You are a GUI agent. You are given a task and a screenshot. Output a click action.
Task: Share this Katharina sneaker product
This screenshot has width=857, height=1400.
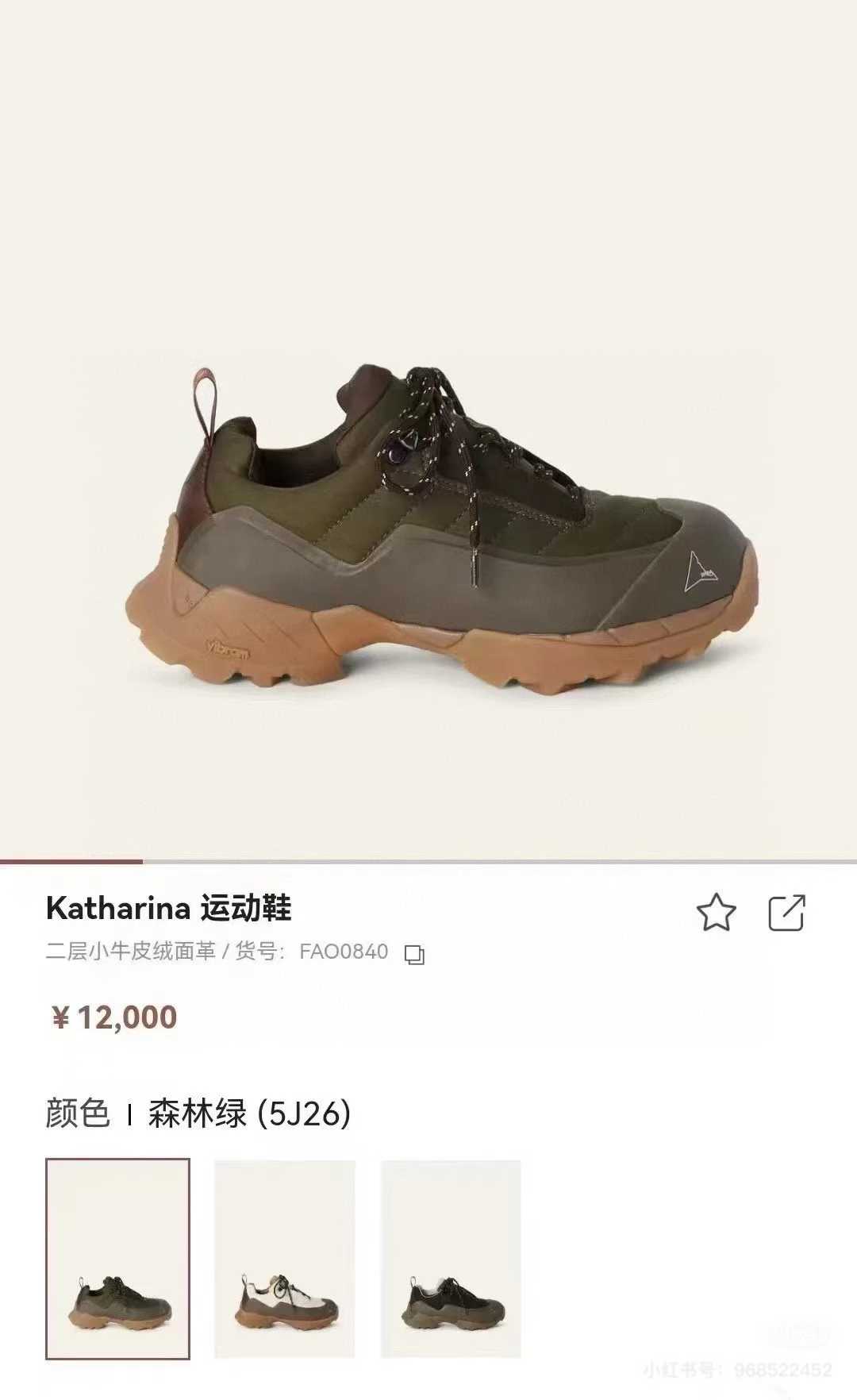click(x=786, y=912)
